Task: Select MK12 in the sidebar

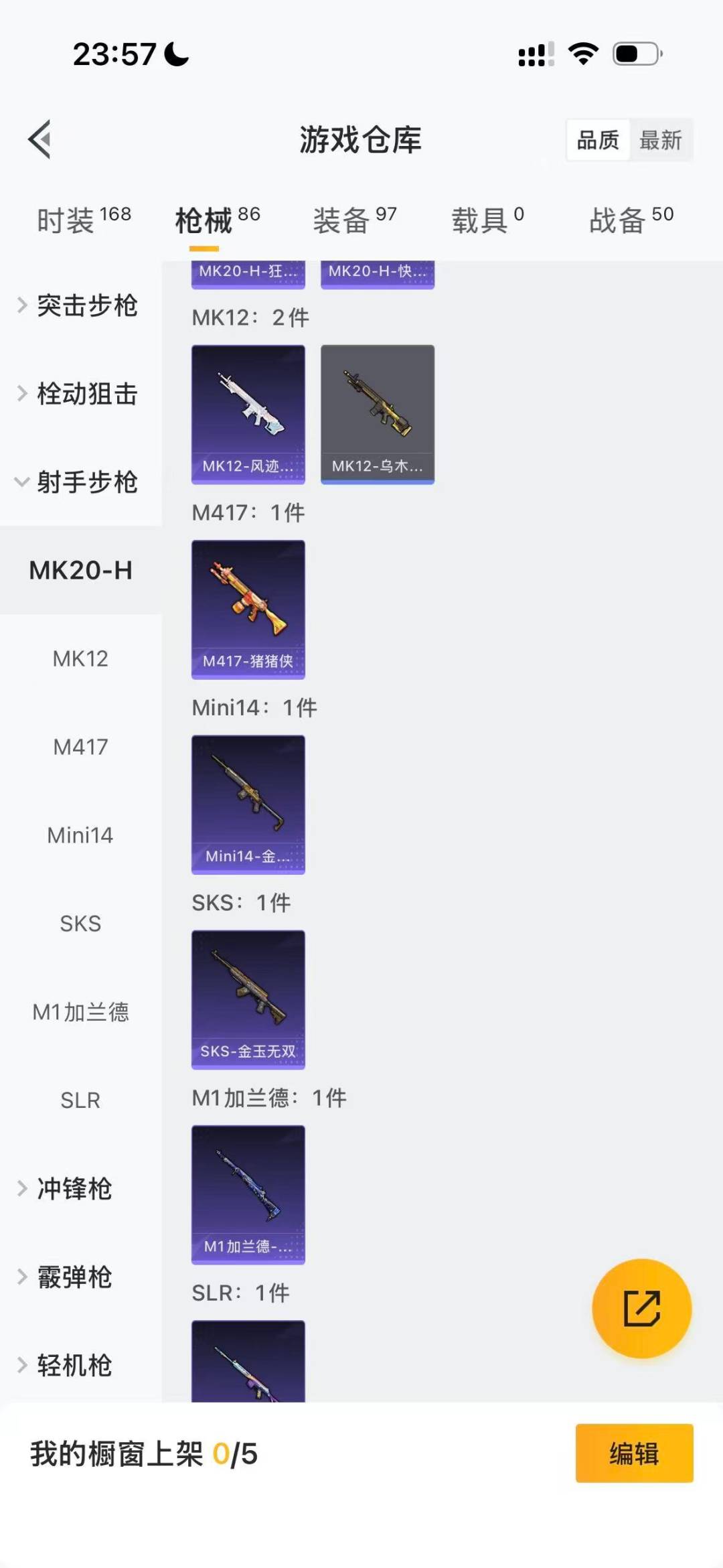Action: (x=80, y=658)
